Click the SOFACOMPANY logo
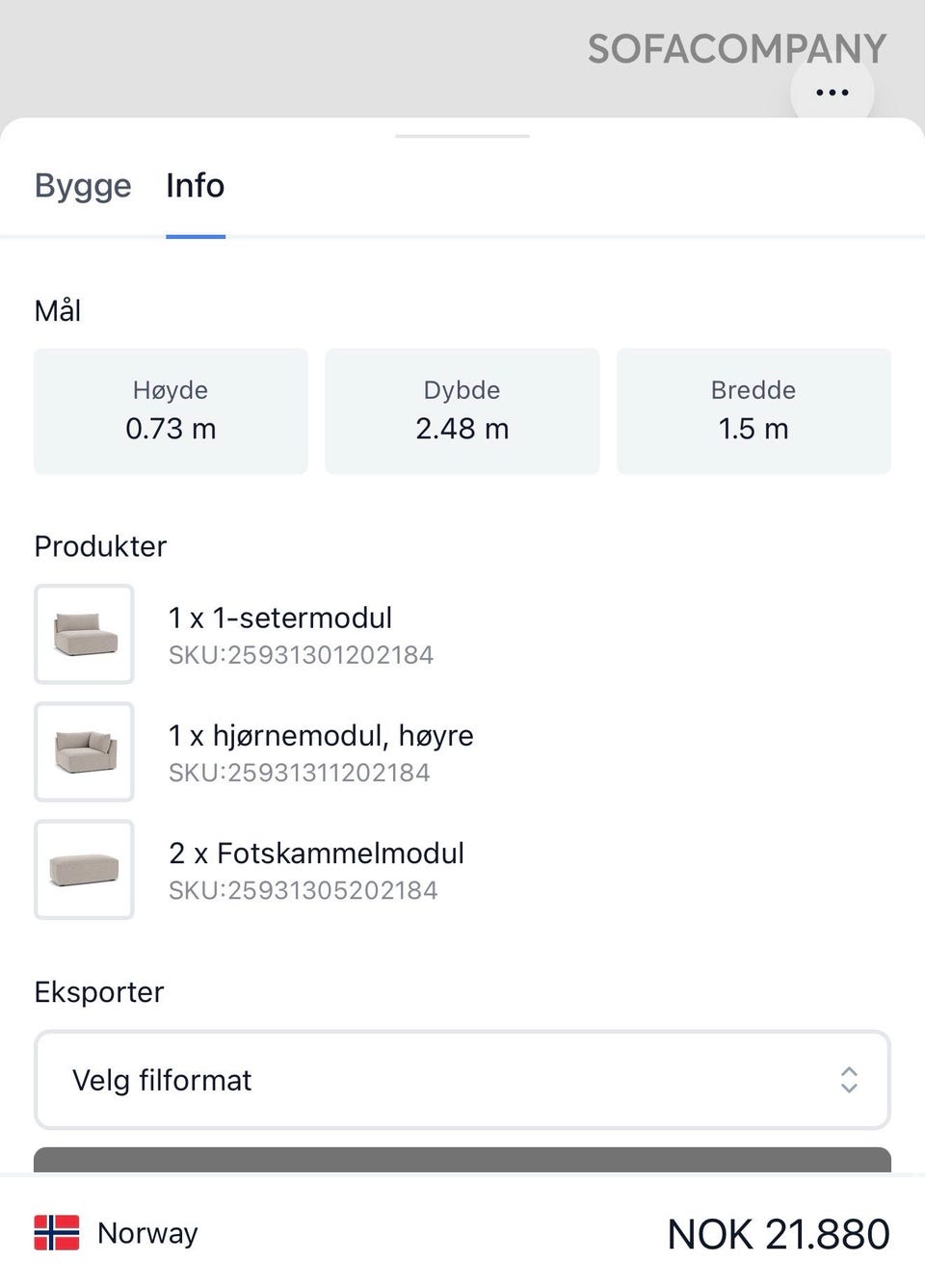The width and height of the screenshot is (925, 1288). coord(738,48)
